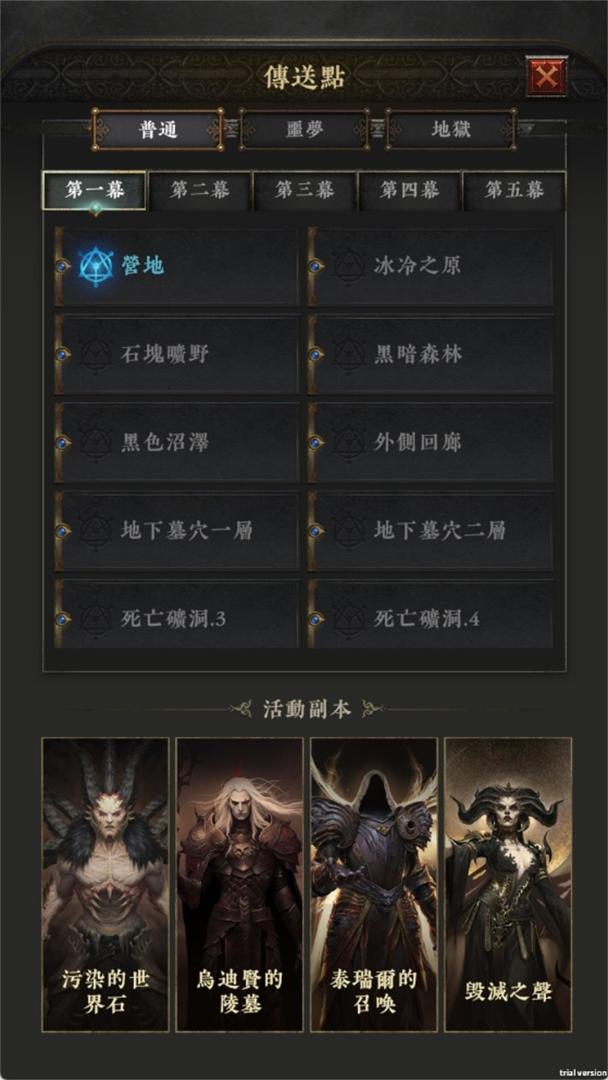Select the 石塊曠野 waypoint
Screen dimensions: 608x1080
[x=177, y=354]
